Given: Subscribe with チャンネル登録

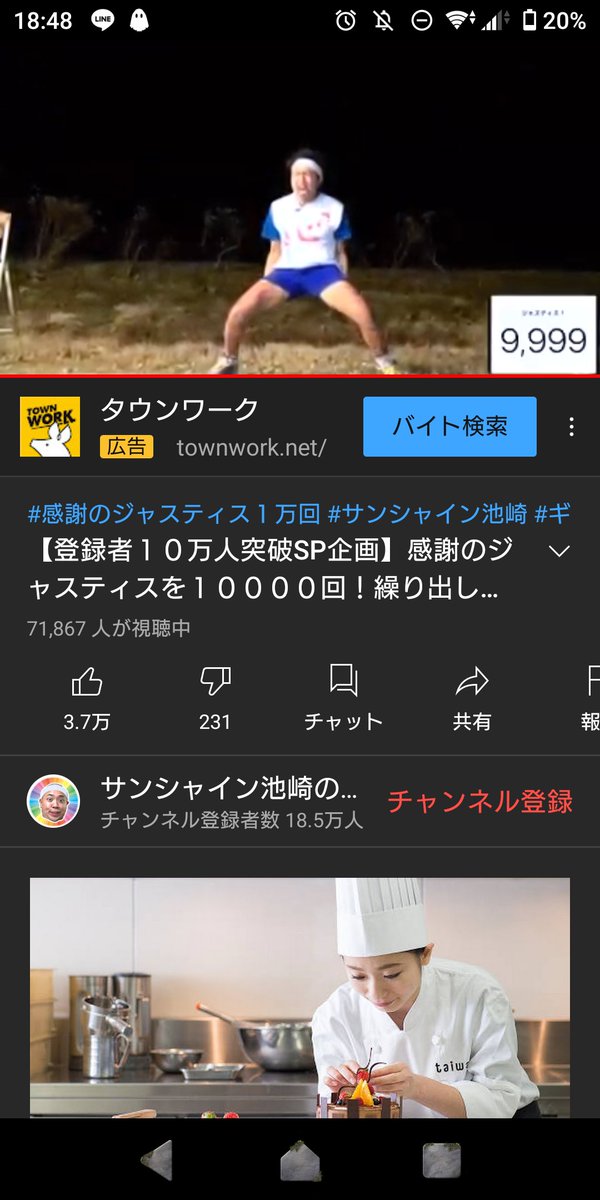Looking at the screenshot, I should (x=479, y=801).
